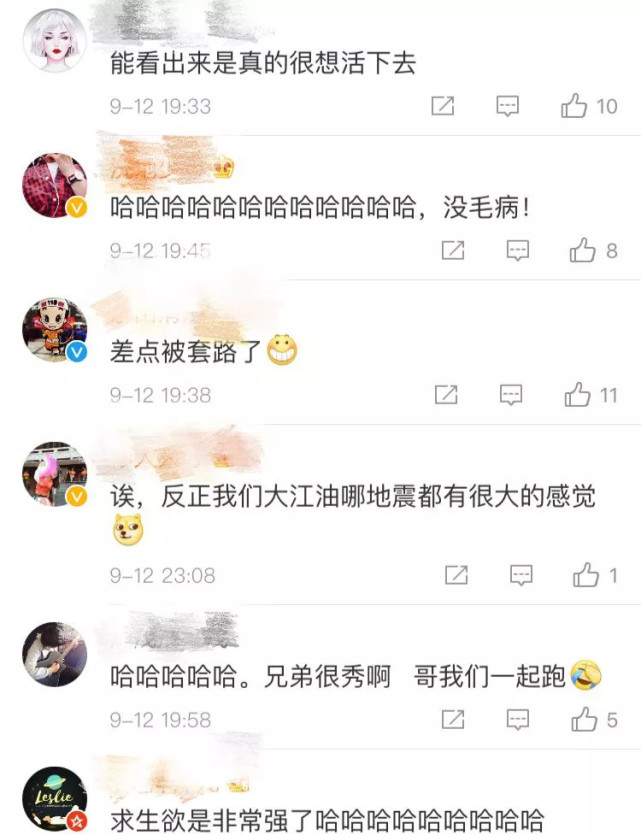Reply to the comment '能看出来是真的很想活下去'
The width and height of the screenshot is (641, 835).
(508, 105)
